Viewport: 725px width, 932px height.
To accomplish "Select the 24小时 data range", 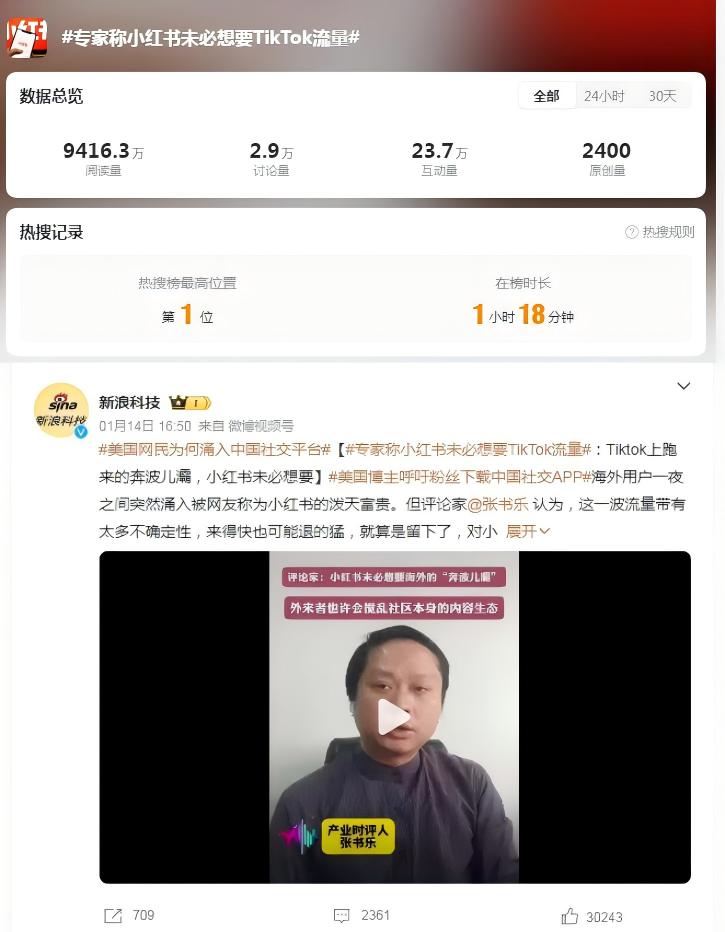I will click(x=604, y=96).
